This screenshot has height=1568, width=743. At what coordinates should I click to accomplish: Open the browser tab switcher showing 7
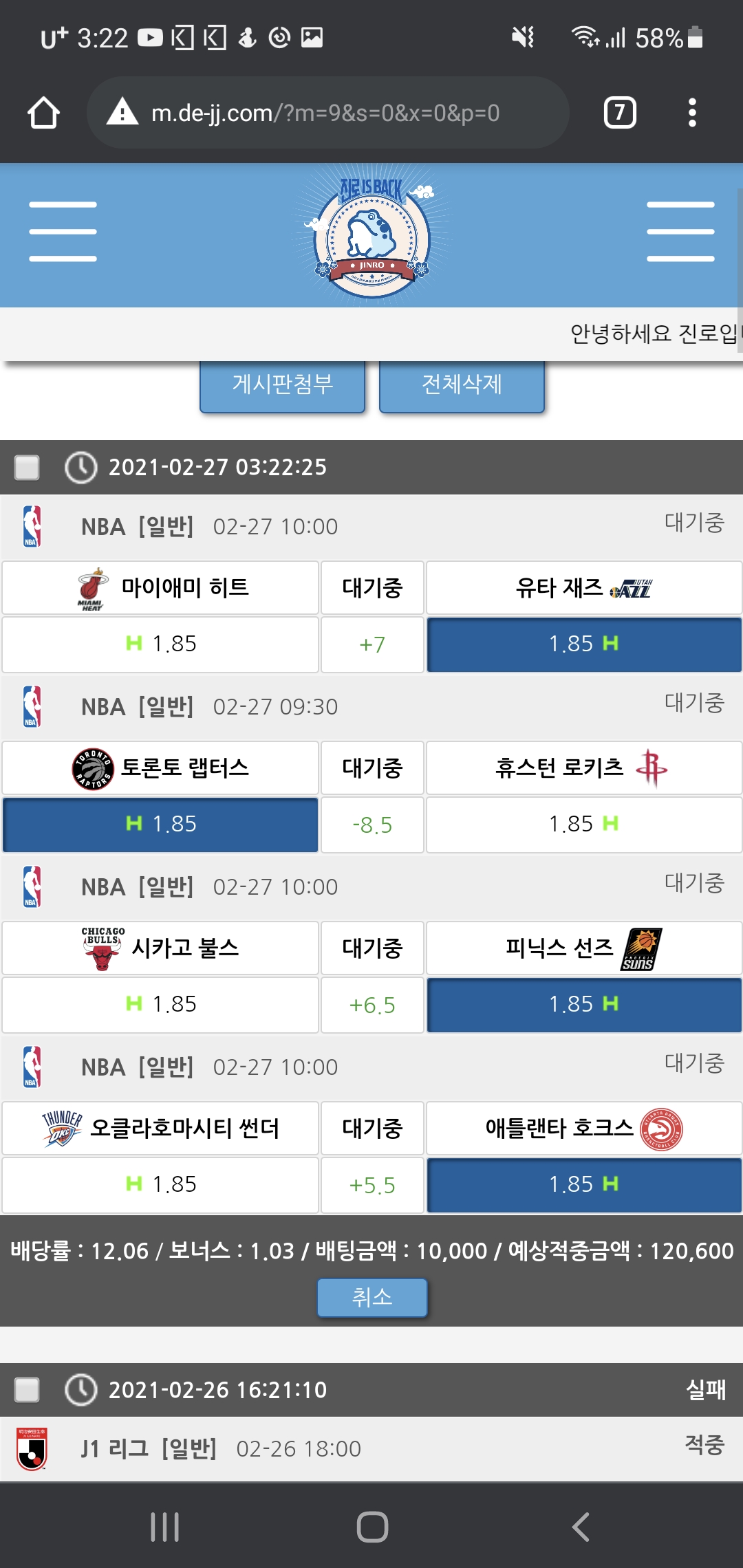coord(619,113)
